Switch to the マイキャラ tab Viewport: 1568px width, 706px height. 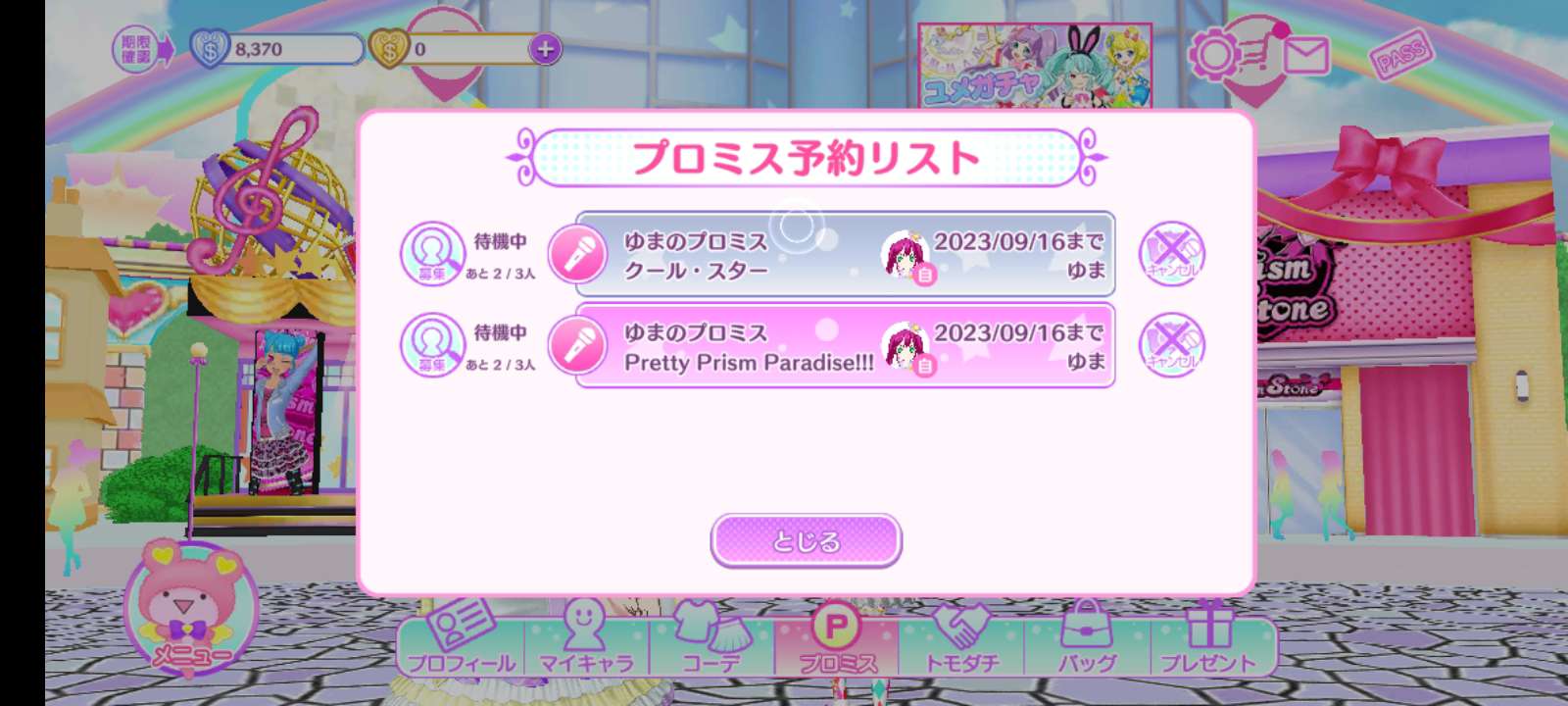click(x=586, y=642)
